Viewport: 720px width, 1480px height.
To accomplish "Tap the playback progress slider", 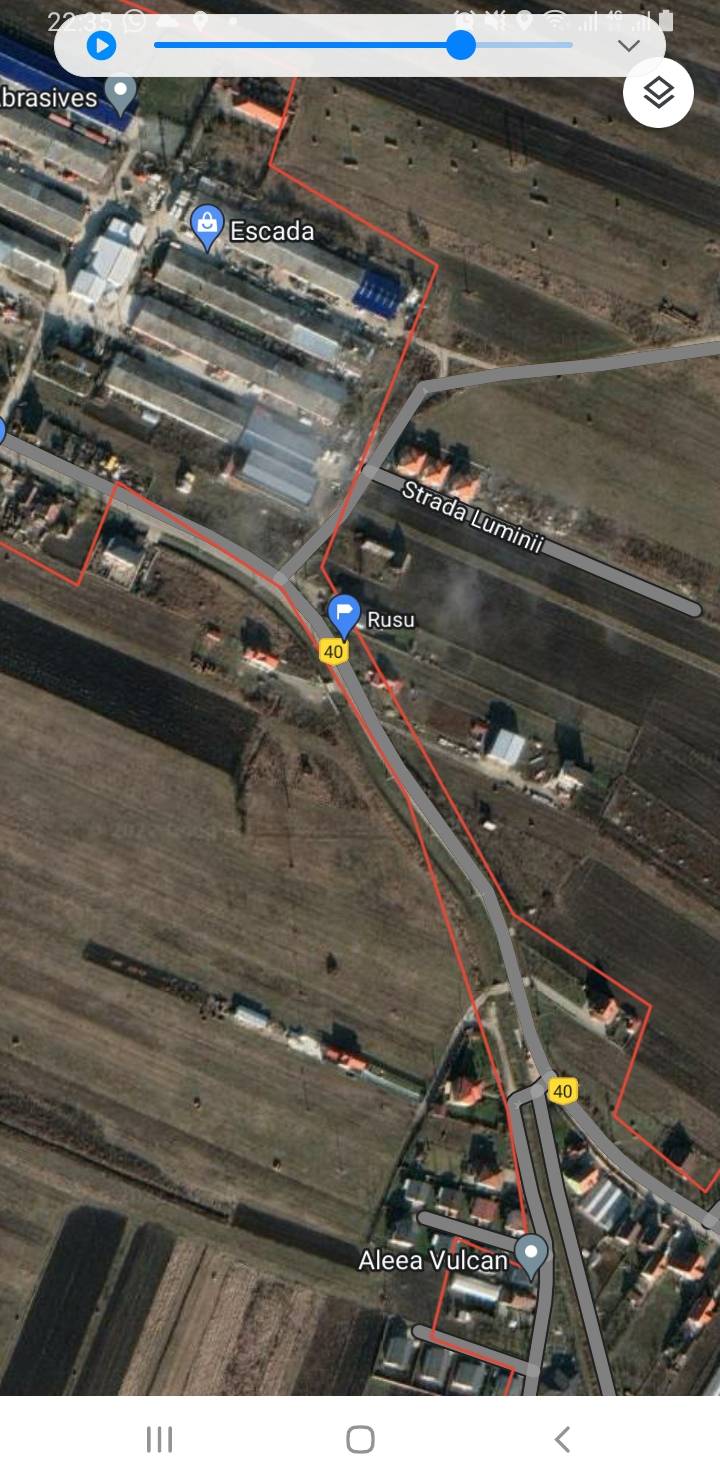I will click(363, 45).
